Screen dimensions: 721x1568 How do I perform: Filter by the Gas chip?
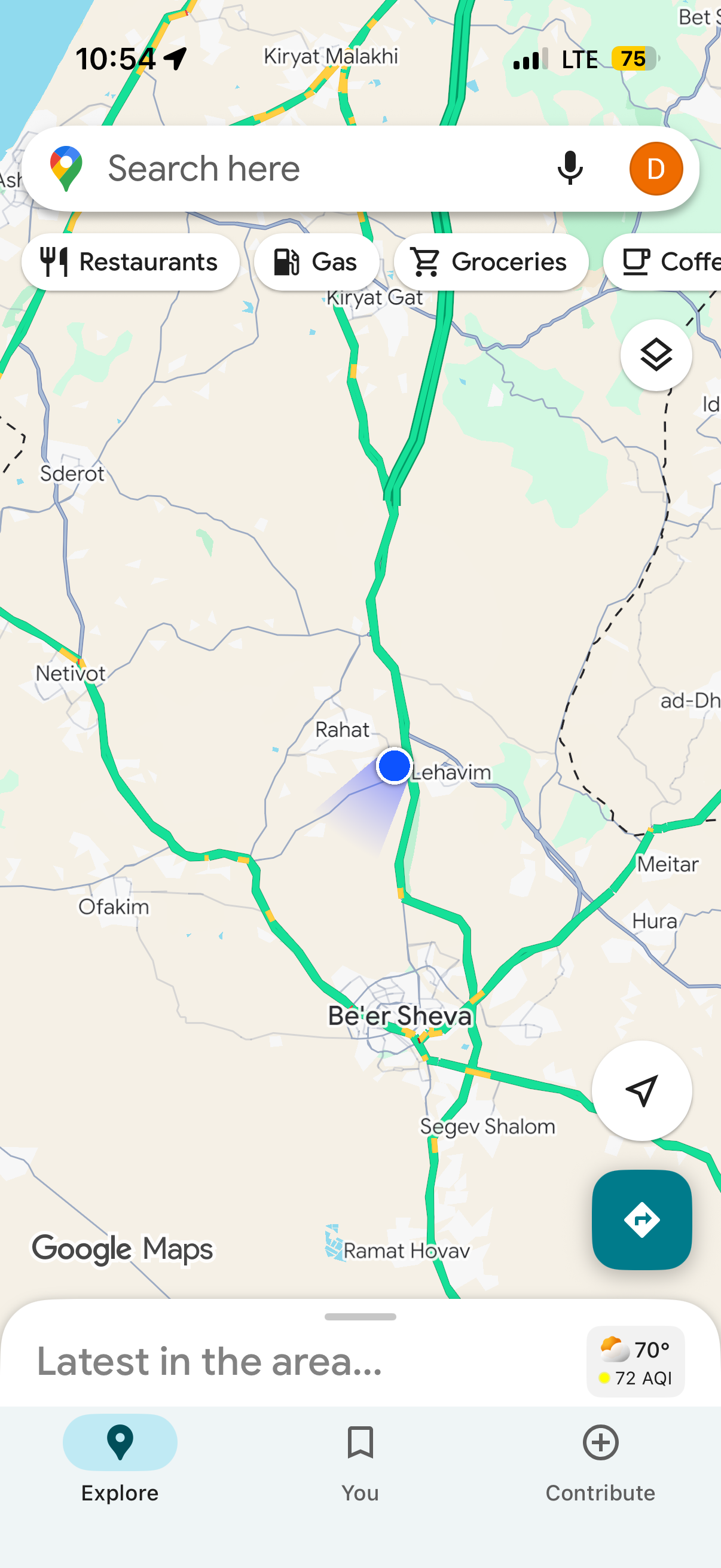pyautogui.click(x=316, y=262)
